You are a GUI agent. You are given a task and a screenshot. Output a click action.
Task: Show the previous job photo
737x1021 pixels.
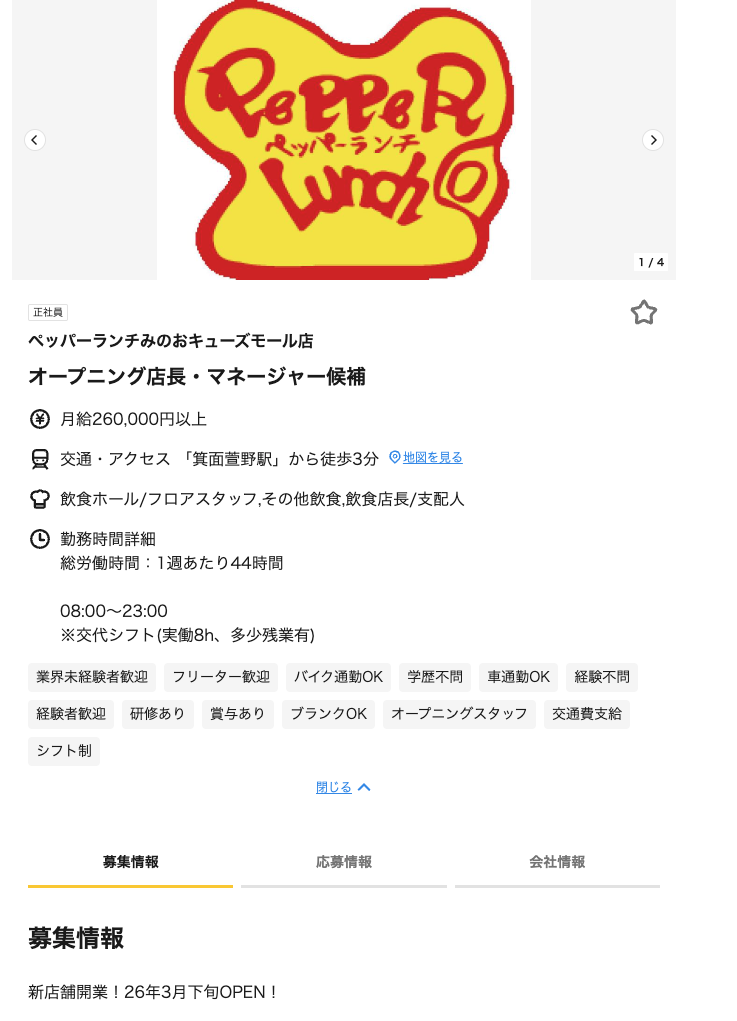(35, 140)
